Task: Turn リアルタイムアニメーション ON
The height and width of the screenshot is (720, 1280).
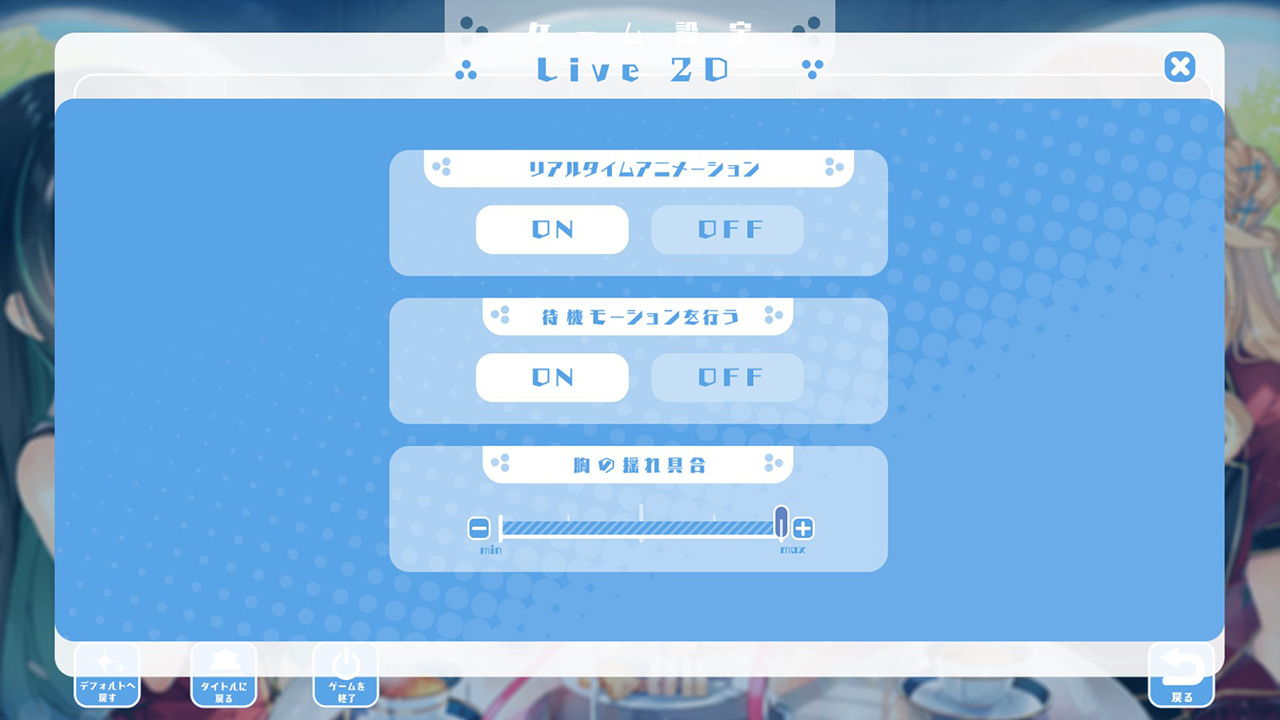Action: coord(552,230)
